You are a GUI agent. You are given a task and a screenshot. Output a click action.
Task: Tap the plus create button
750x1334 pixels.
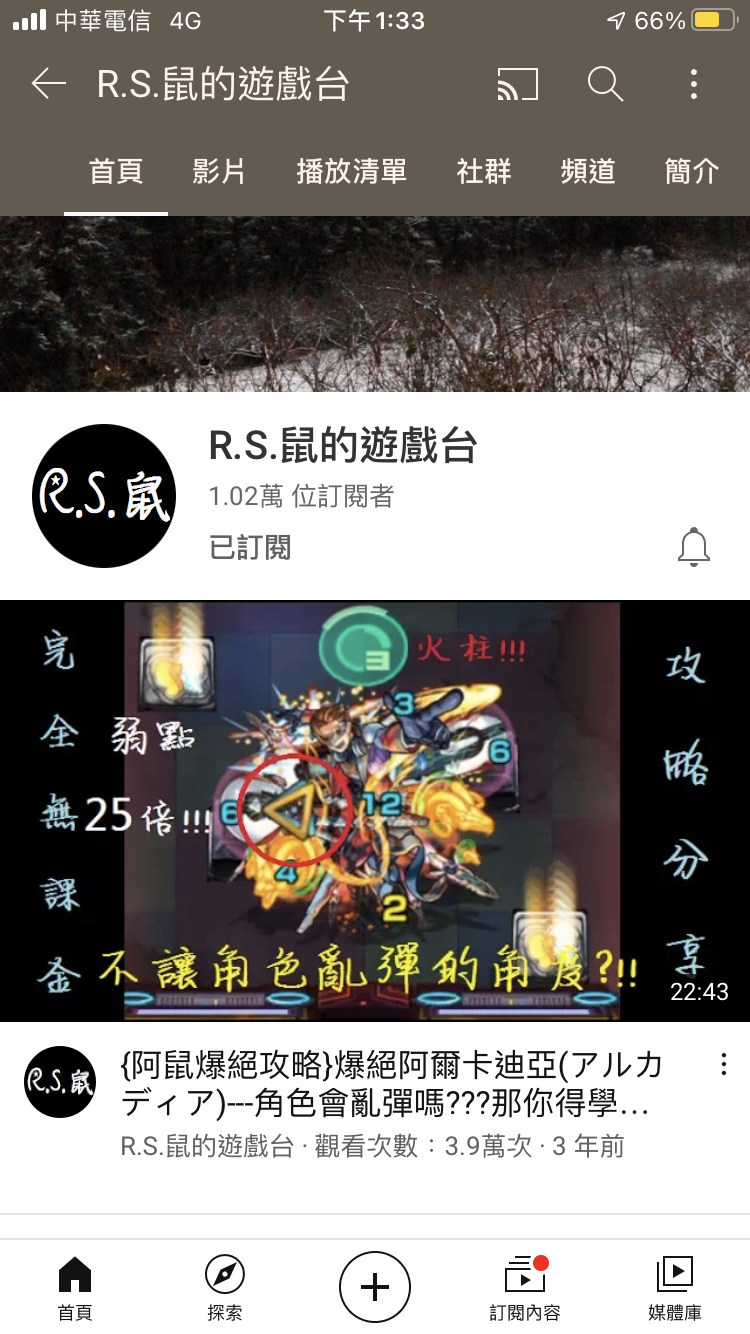pyautogui.click(x=375, y=1286)
